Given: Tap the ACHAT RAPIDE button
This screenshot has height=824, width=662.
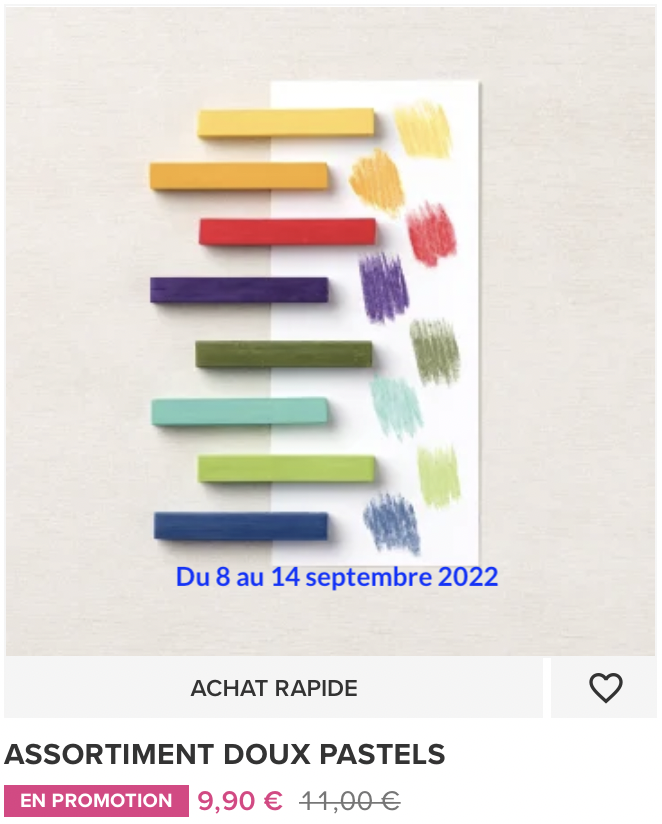Looking at the screenshot, I should coord(274,688).
